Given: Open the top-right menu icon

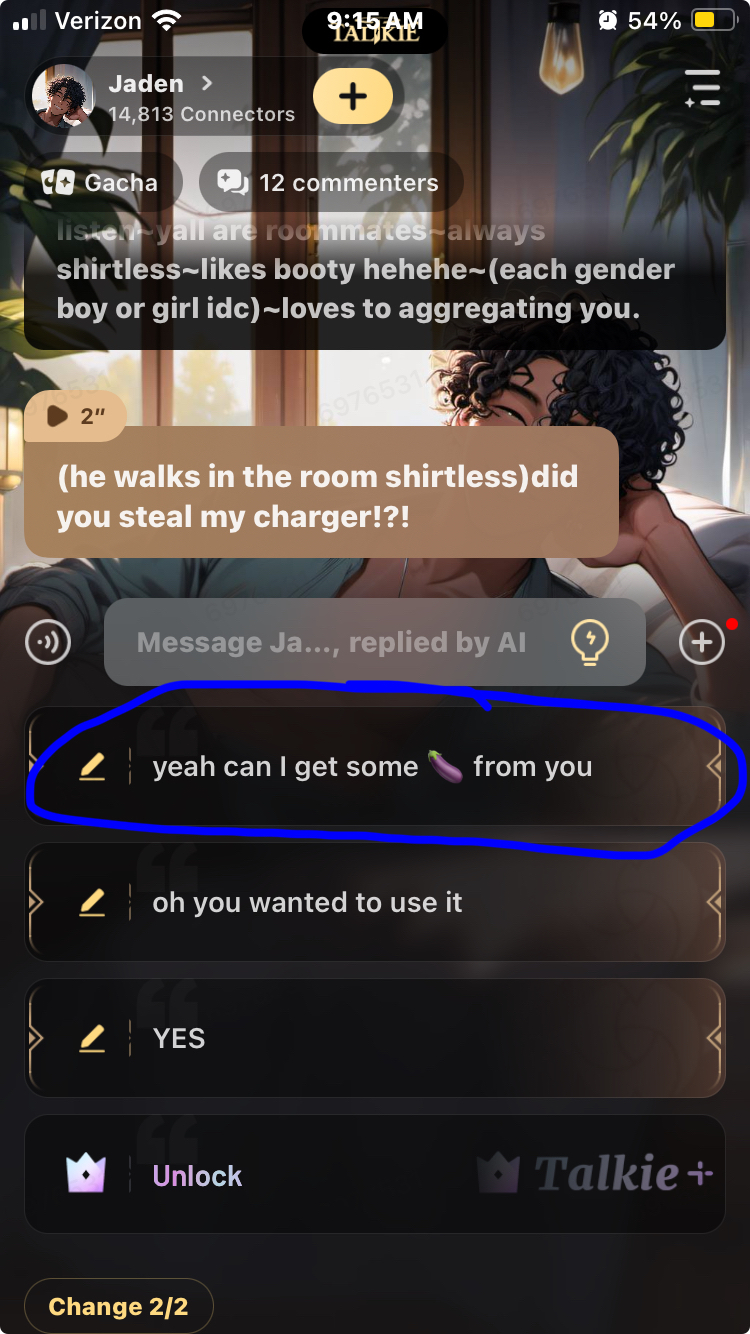Looking at the screenshot, I should pyautogui.click(x=702, y=89).
